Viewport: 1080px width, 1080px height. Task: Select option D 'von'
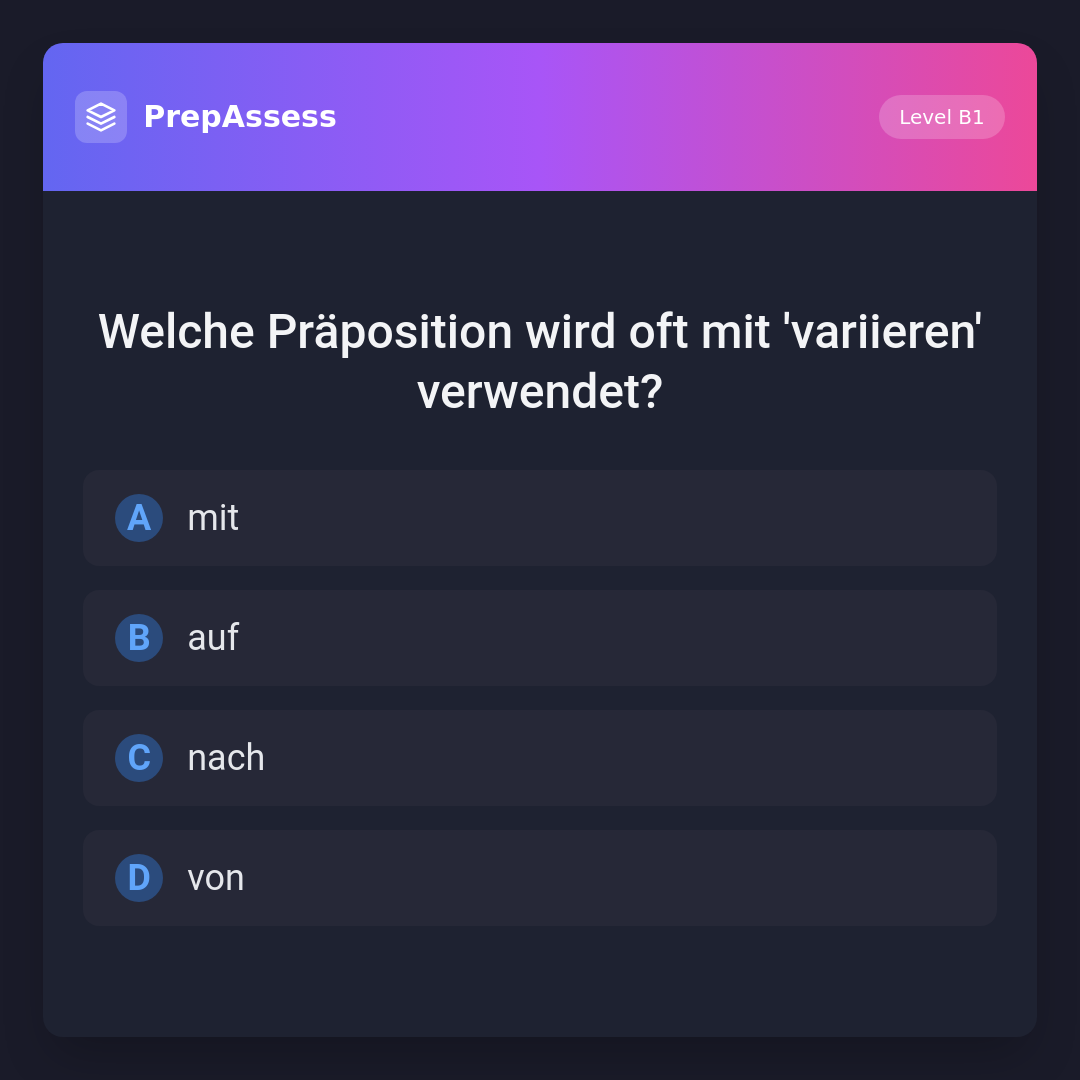540,878
